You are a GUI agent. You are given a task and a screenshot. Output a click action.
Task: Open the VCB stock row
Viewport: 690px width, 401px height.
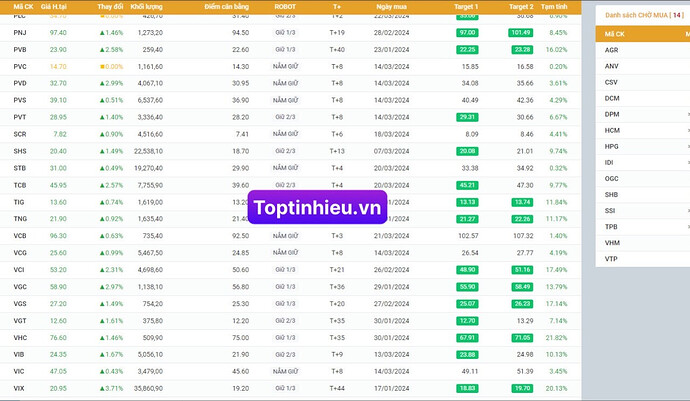pyautogui.click(x=20, y=235)
